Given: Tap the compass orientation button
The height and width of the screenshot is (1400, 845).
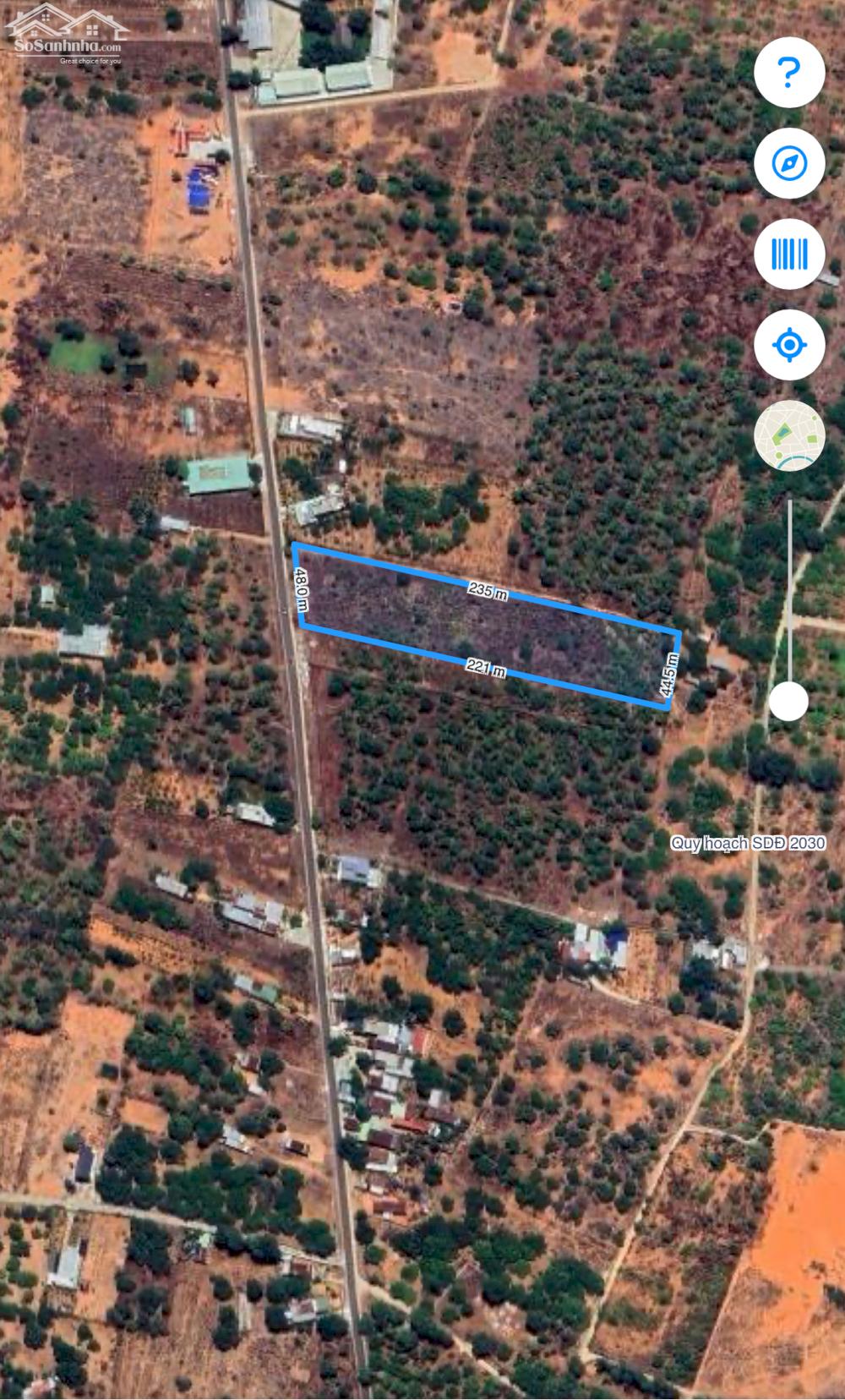Looking at the screenshot, I should [788, 163].
